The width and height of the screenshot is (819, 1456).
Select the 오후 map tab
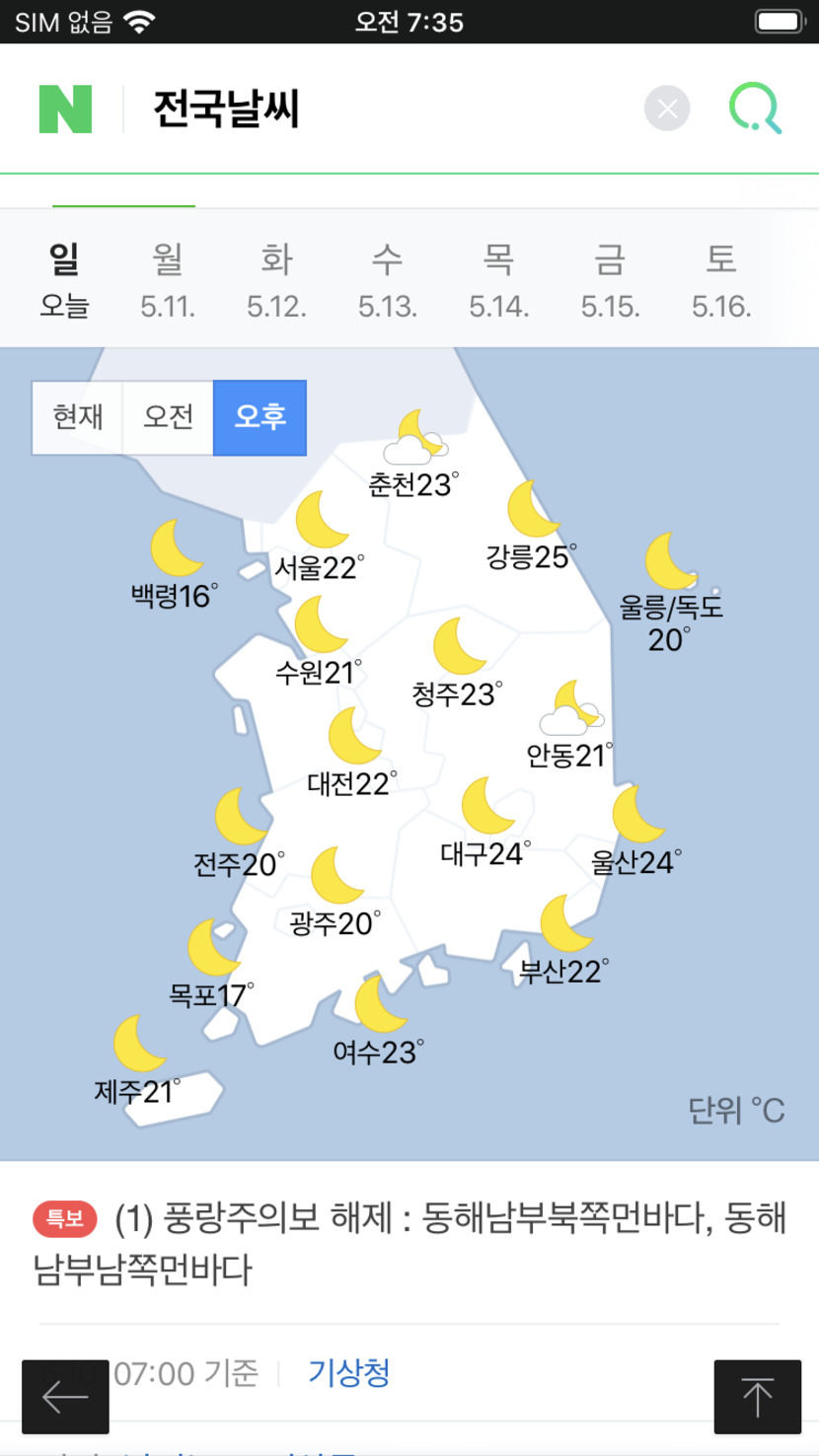click(261, 417)
